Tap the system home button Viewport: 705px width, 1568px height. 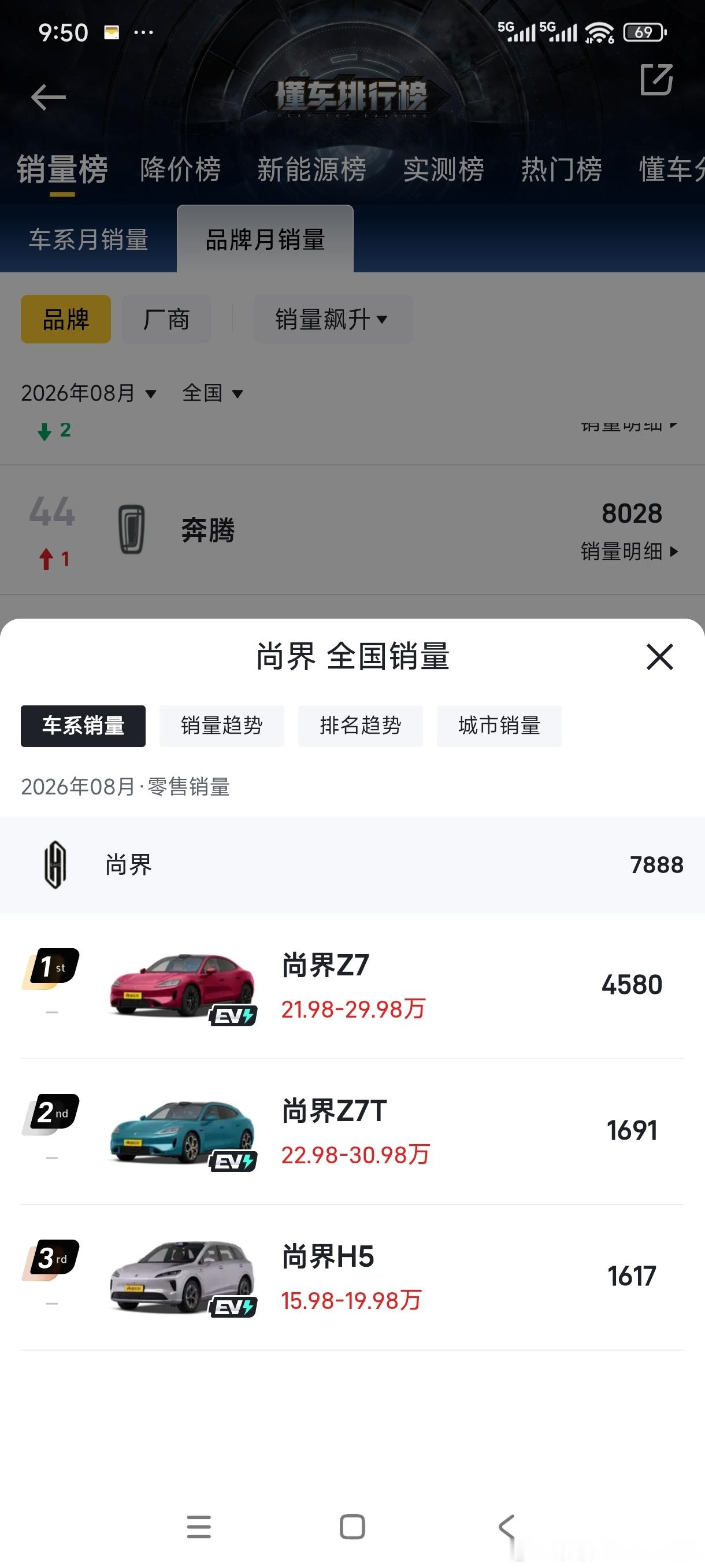[352, 1526]
